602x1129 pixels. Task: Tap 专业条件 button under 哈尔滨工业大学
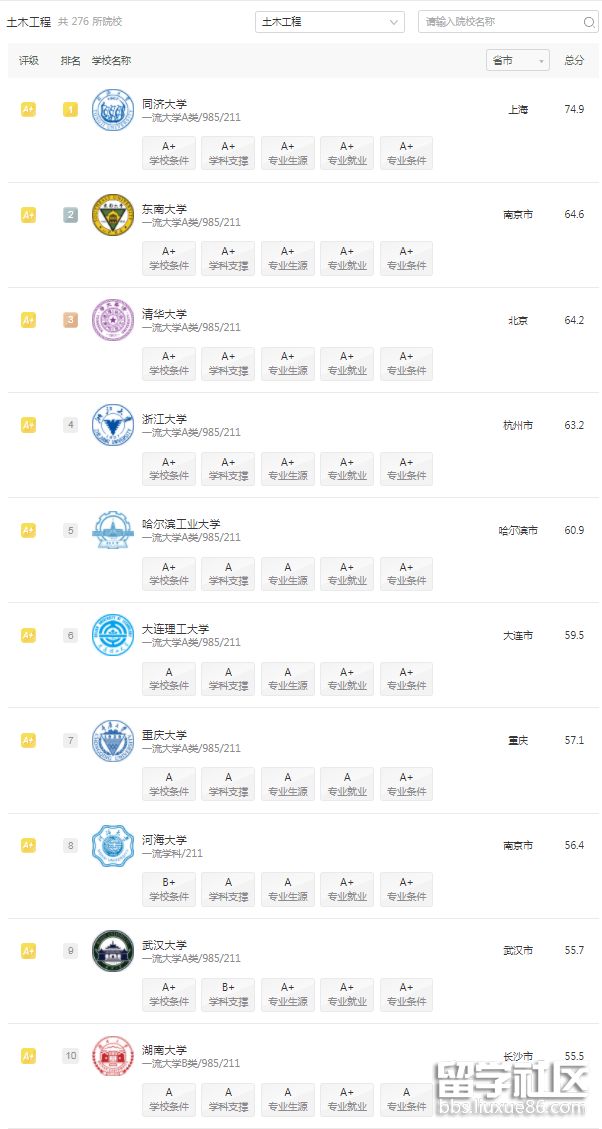pos(406,574)
